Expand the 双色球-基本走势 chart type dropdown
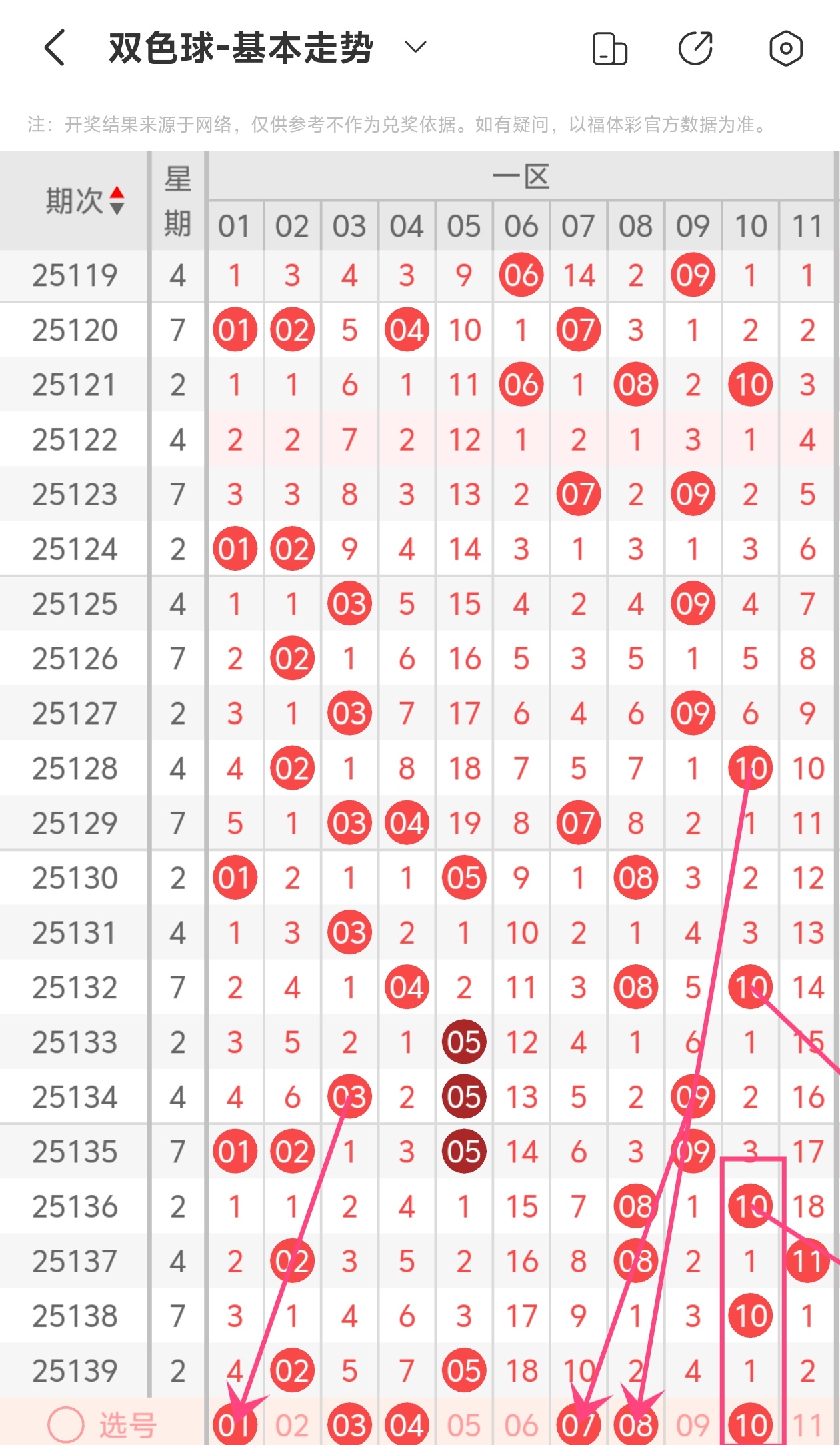The width and height of the screenshot is (840, 1445). [415, 47]
